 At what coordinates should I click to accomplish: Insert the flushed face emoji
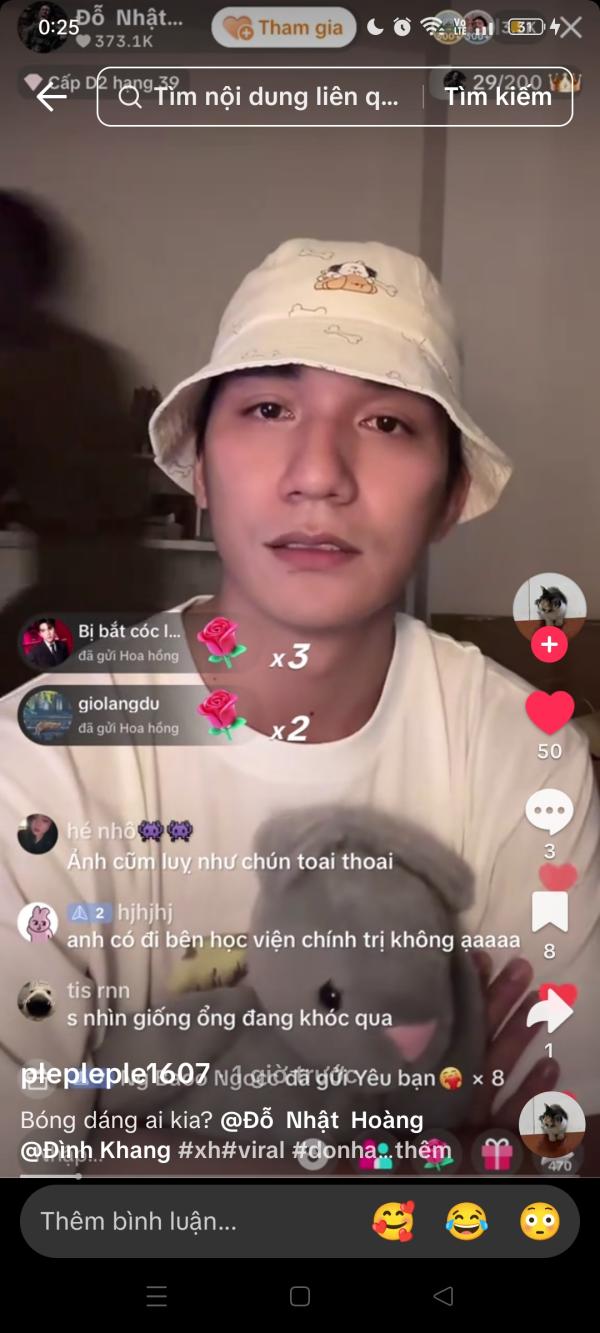[x=540, y=1221]
